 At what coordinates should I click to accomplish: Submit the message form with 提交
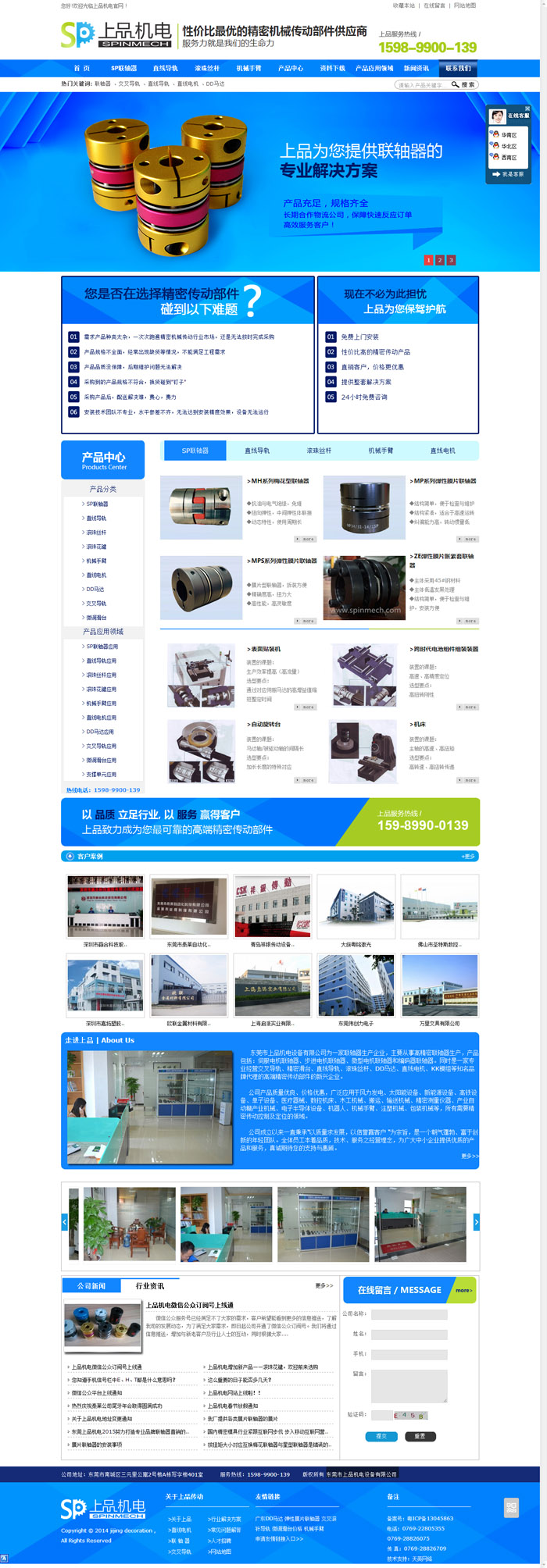click(x=381, y=1436)
